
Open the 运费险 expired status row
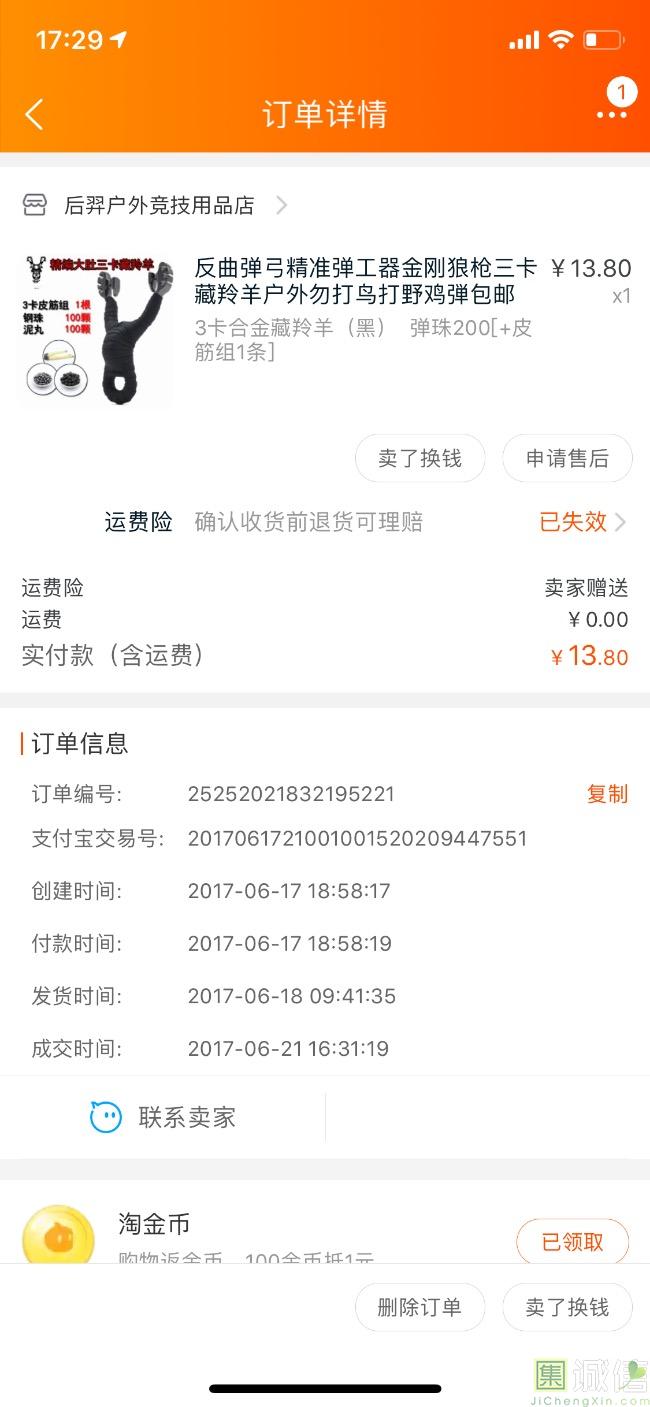[582, 522]
